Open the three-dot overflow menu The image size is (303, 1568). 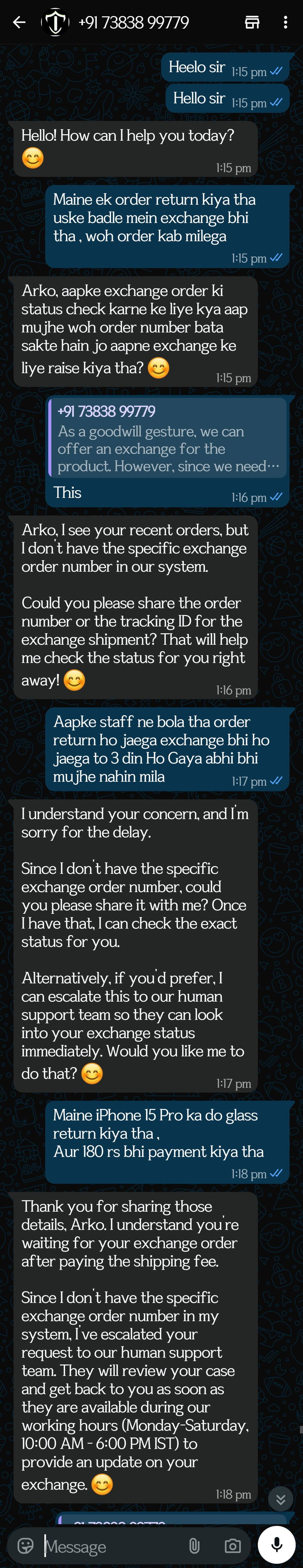(285, 23)
